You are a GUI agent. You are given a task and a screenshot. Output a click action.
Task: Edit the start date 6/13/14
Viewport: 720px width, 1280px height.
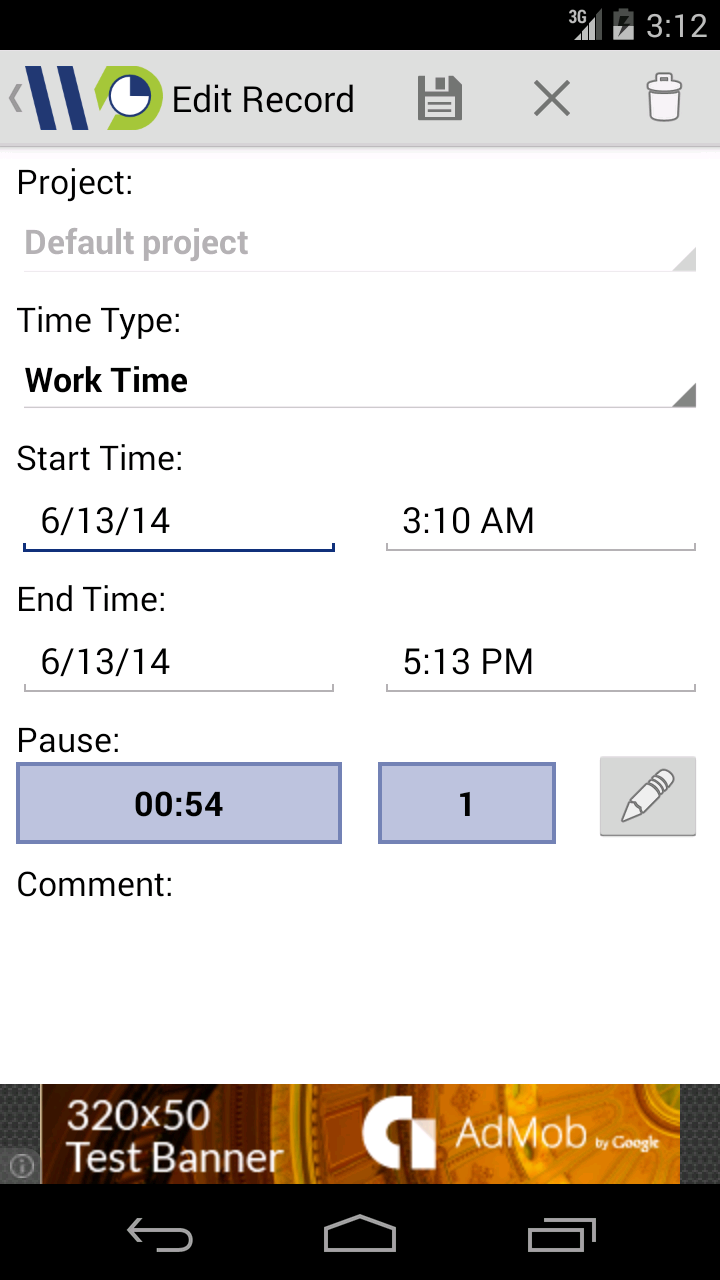coord(178,520)
